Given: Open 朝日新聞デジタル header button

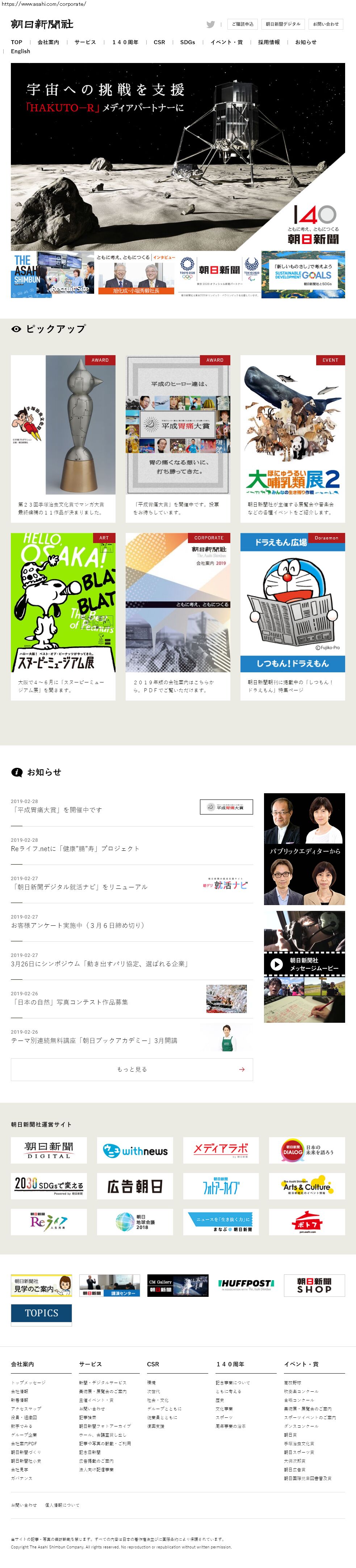Looking at the screenshot, I should click(x=282, y=24).
